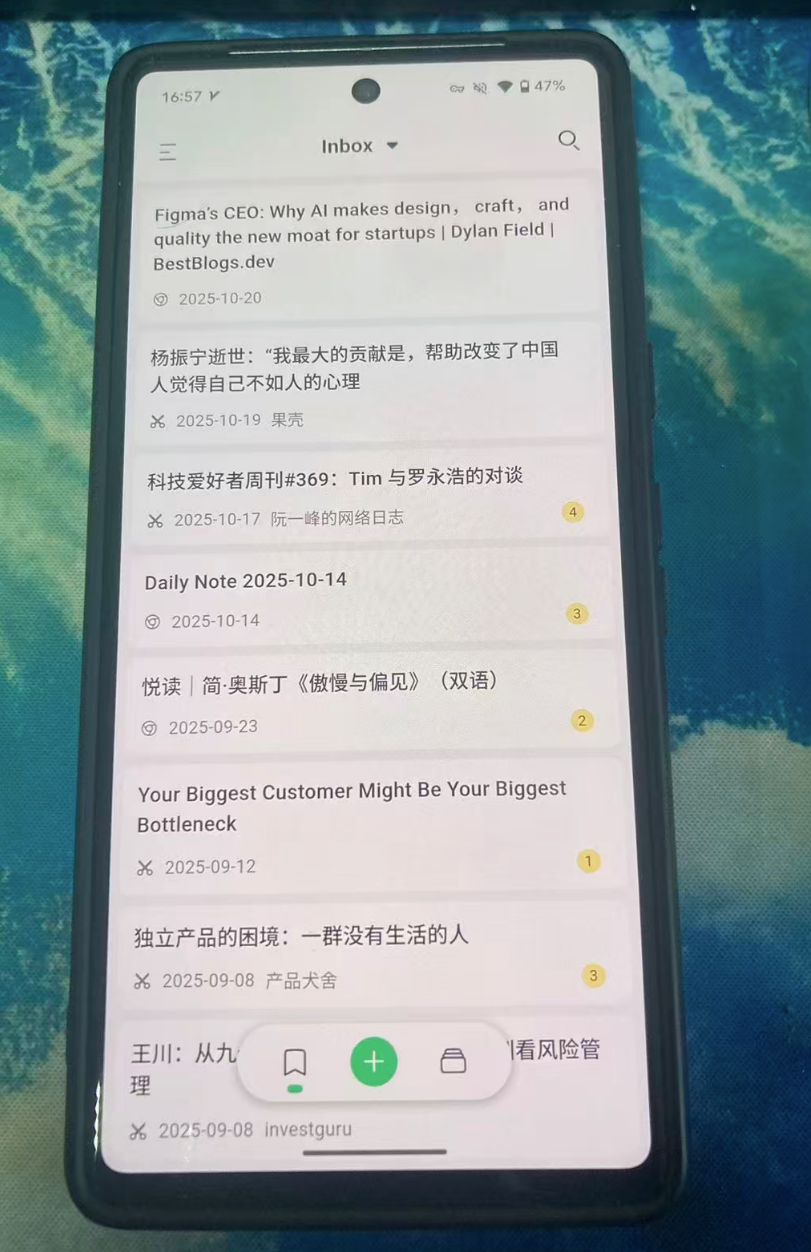Screen dimensions: 811x1252
Task: Open Daily Note 2025-10-14
Action: 246,581
